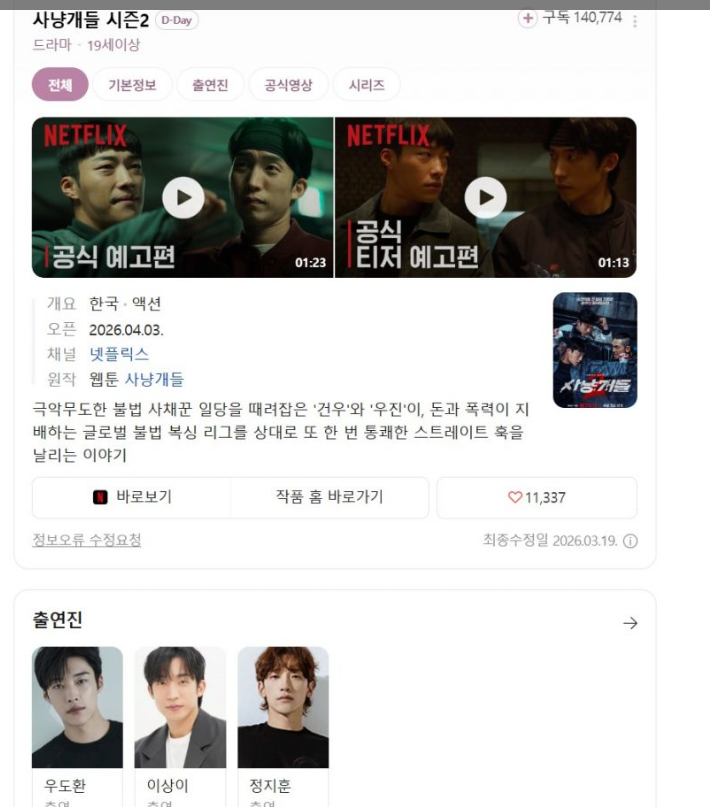Open 정보오류 수정요청 link
This screenshot has width=710, height=807.
click(x=87, y=540)
